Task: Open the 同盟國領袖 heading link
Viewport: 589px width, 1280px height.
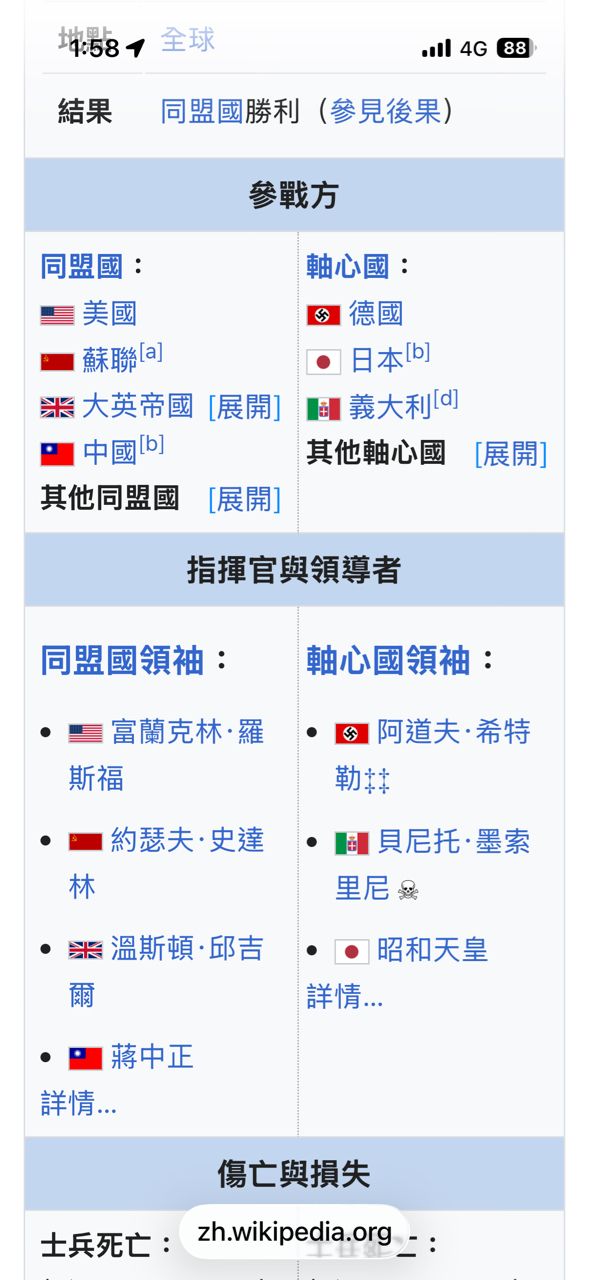Action: click(x=122, y=661)
